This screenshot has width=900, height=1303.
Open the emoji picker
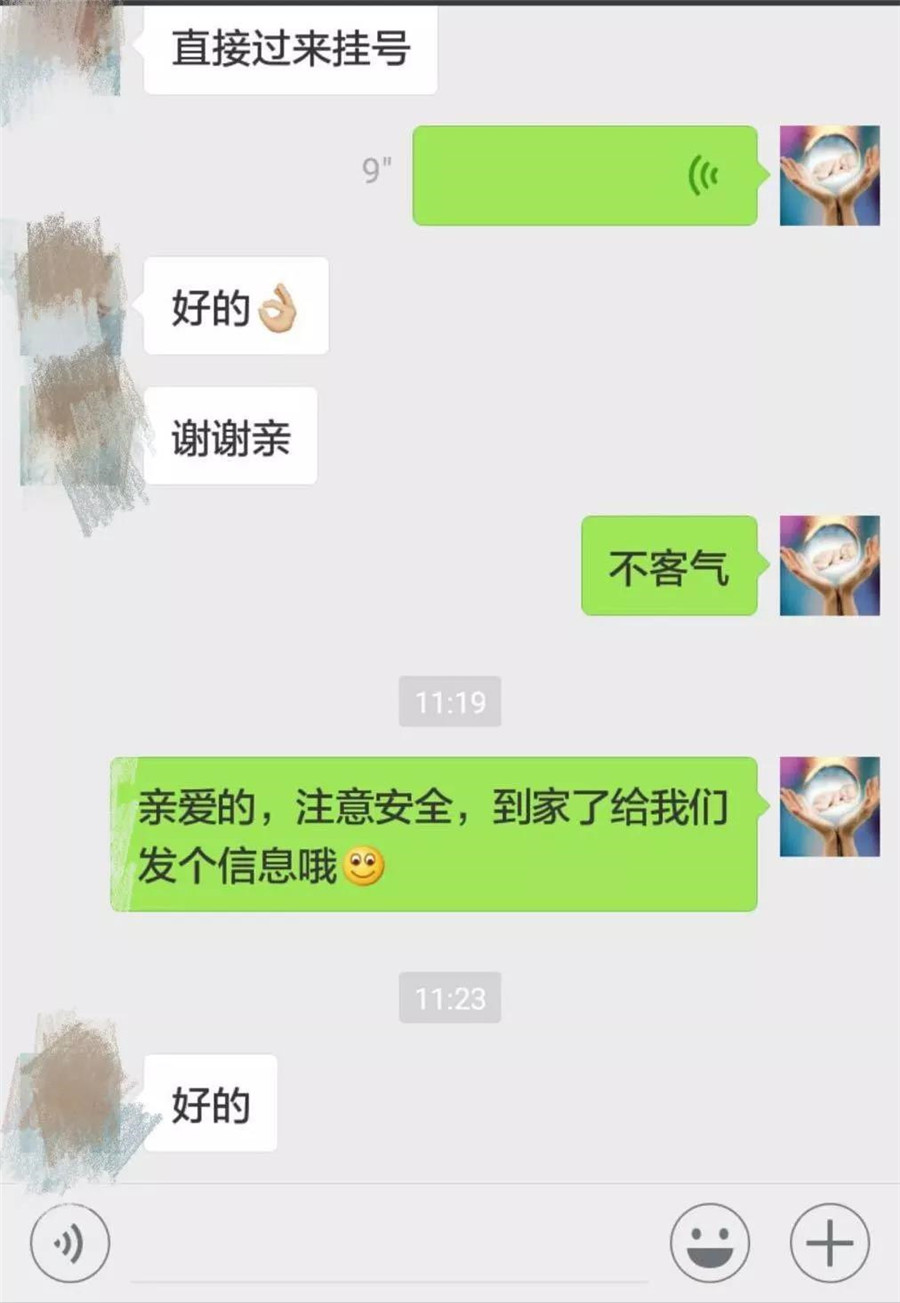tap(709, 1243)
